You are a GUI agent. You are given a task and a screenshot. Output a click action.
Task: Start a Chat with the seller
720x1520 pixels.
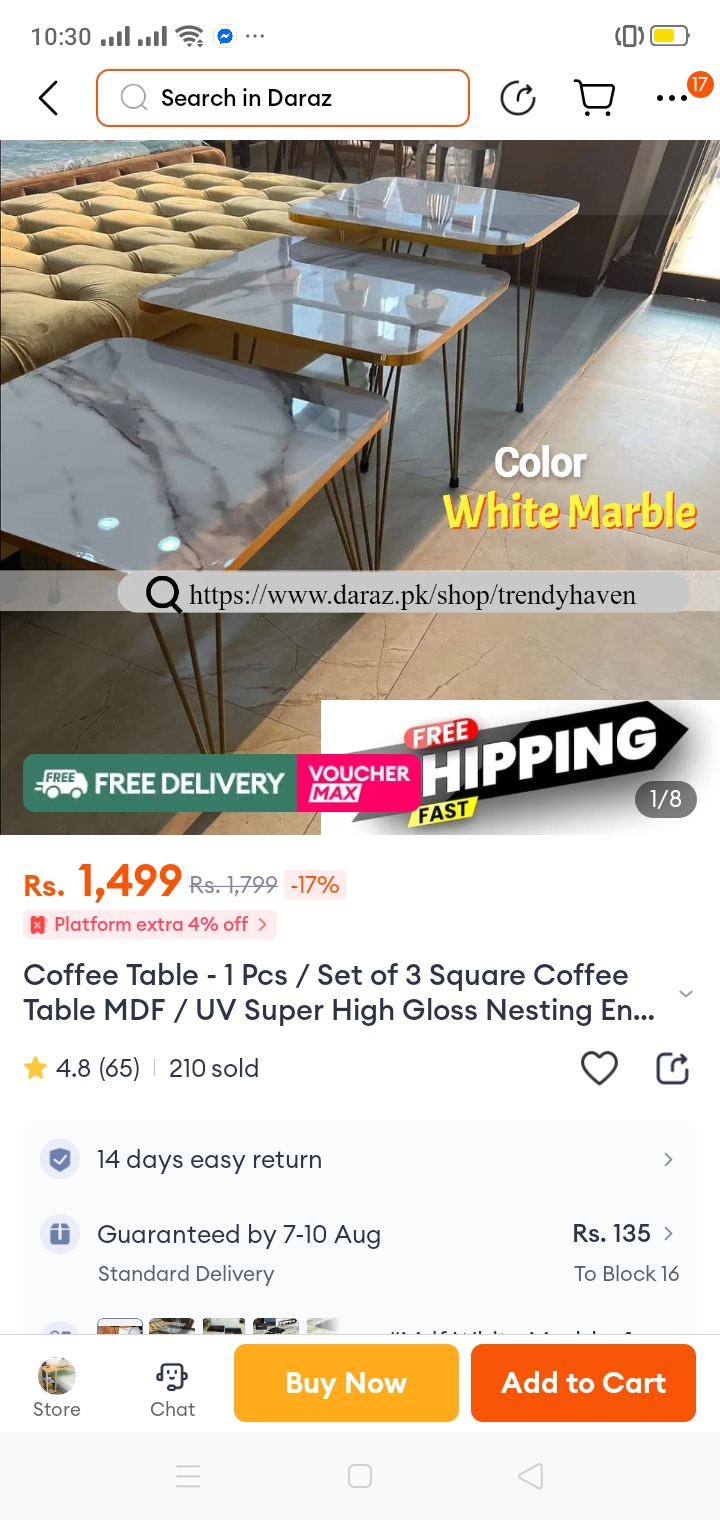point(172,1387)
